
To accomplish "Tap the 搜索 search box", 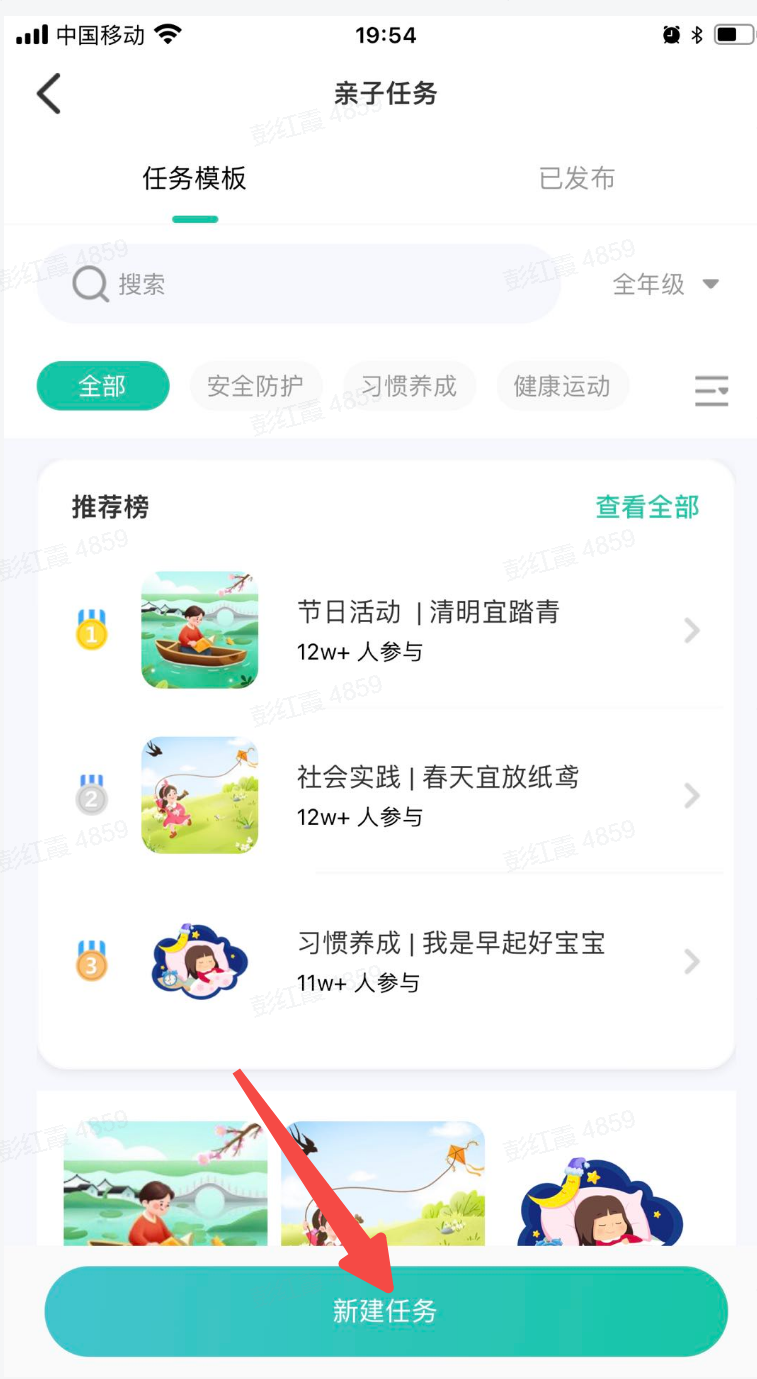I will click(x=298, y=285).
